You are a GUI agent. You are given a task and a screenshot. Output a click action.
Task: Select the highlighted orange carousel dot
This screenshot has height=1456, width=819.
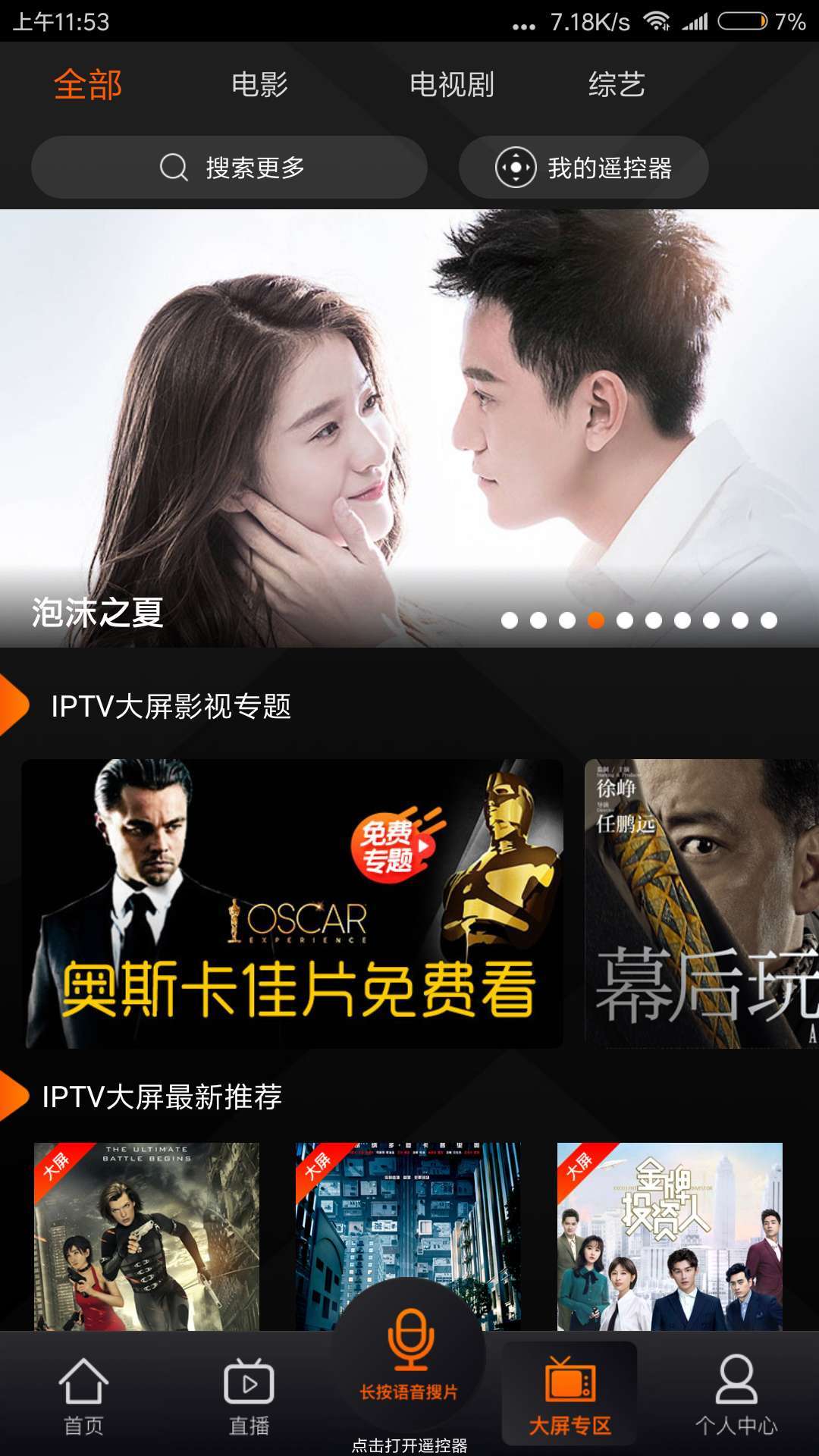pyautogui.click(x=595, y=620)
